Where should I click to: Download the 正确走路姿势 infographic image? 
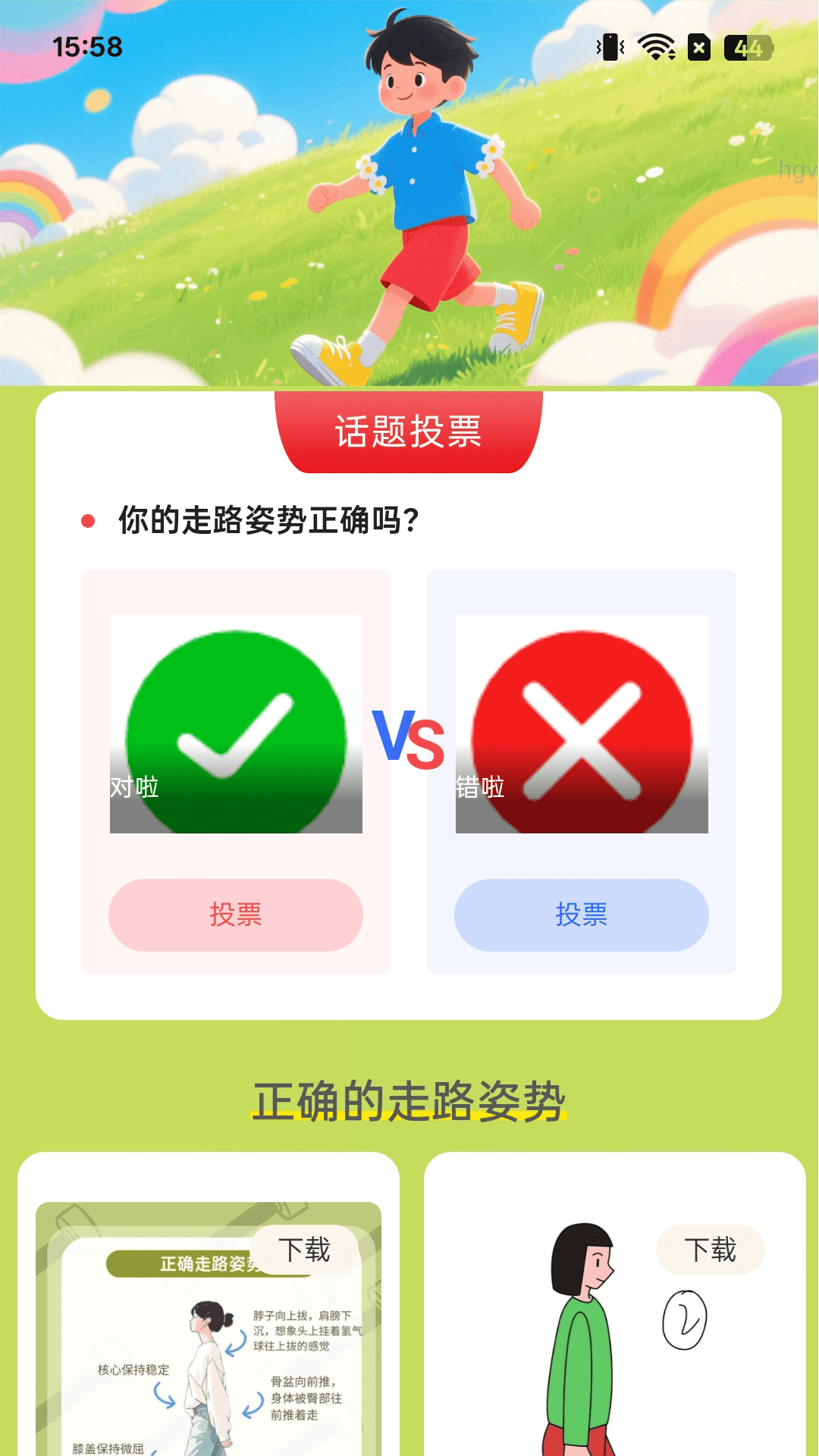[304, 1250]
